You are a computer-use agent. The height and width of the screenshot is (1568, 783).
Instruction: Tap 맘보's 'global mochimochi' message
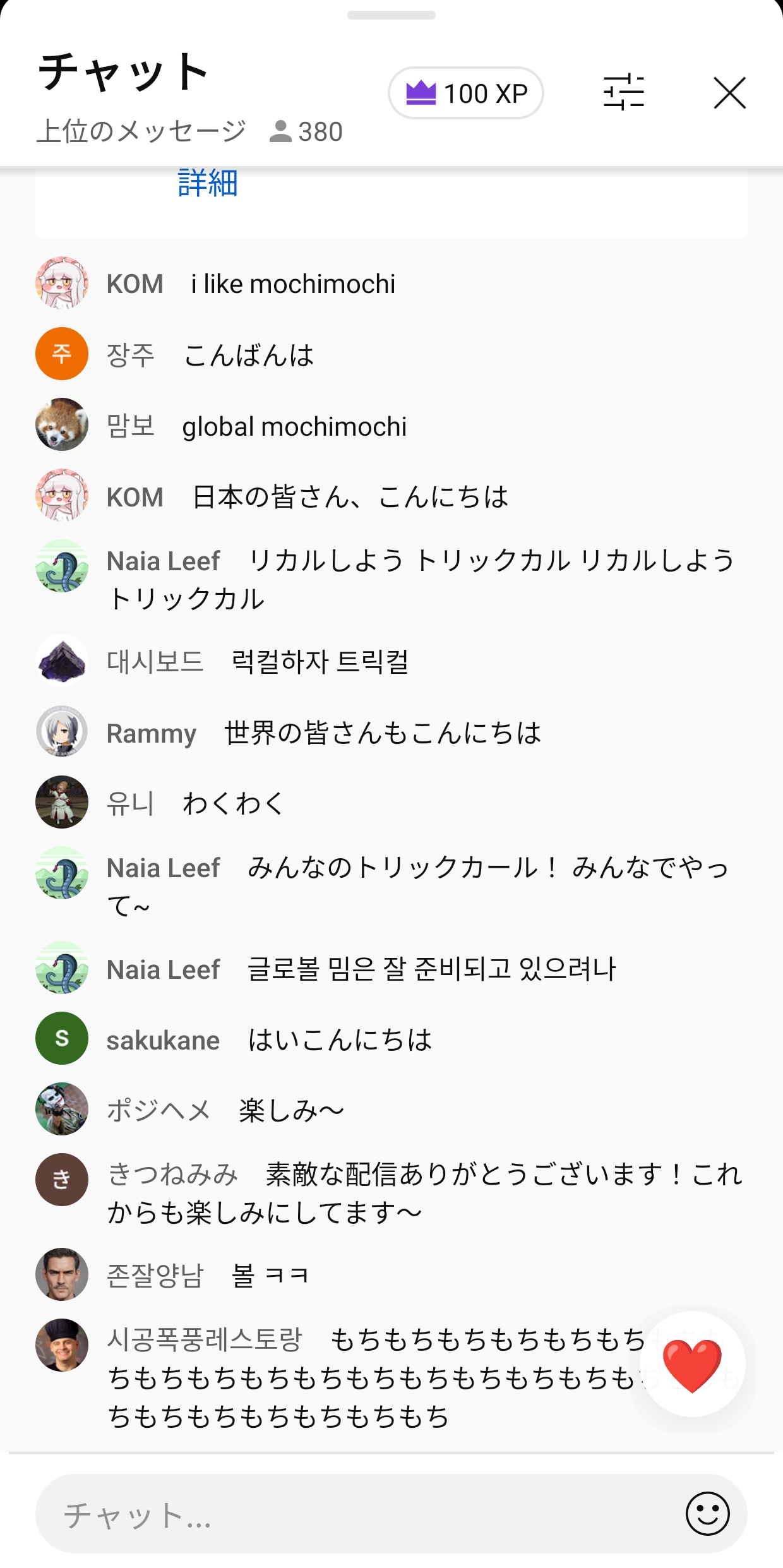point(294,427)
